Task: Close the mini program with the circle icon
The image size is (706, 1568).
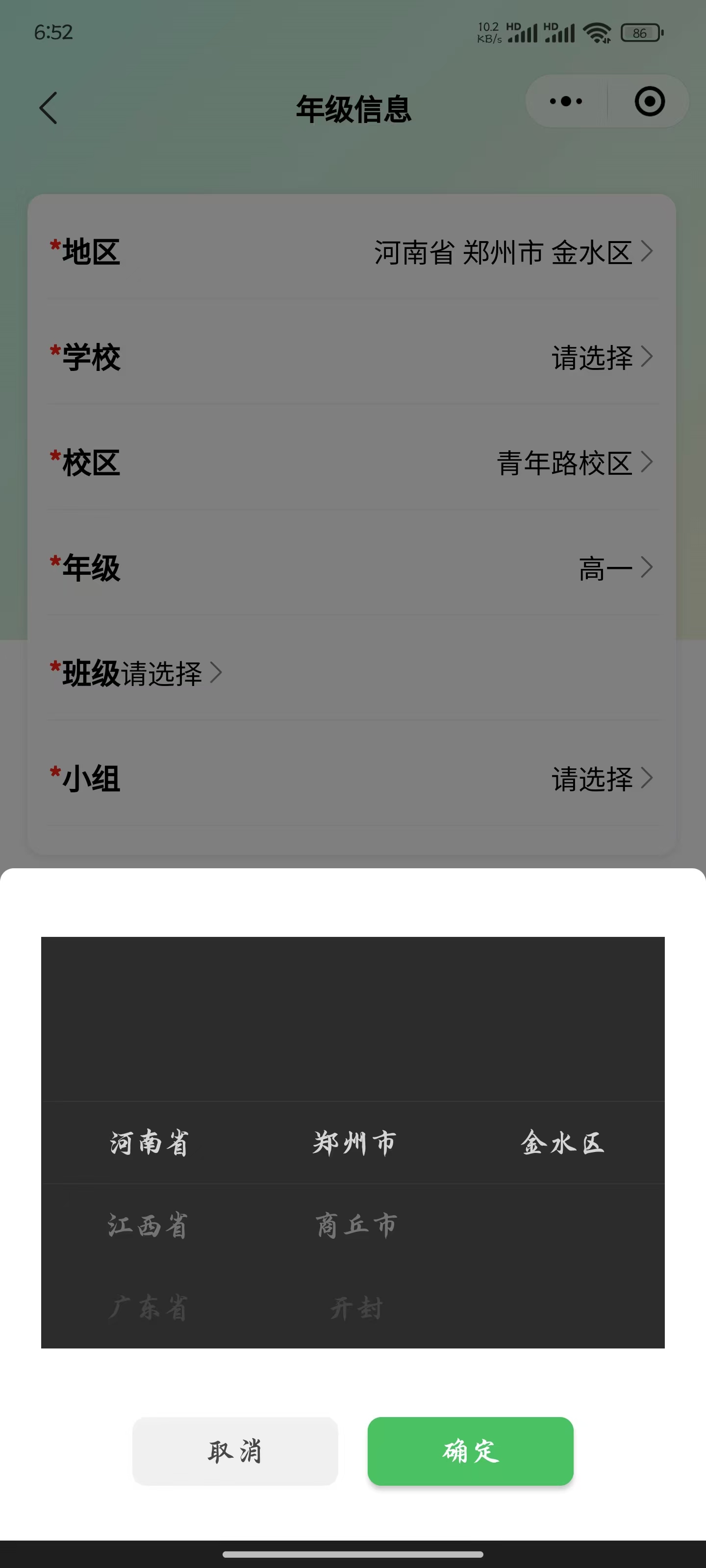Action: point(649,101)
